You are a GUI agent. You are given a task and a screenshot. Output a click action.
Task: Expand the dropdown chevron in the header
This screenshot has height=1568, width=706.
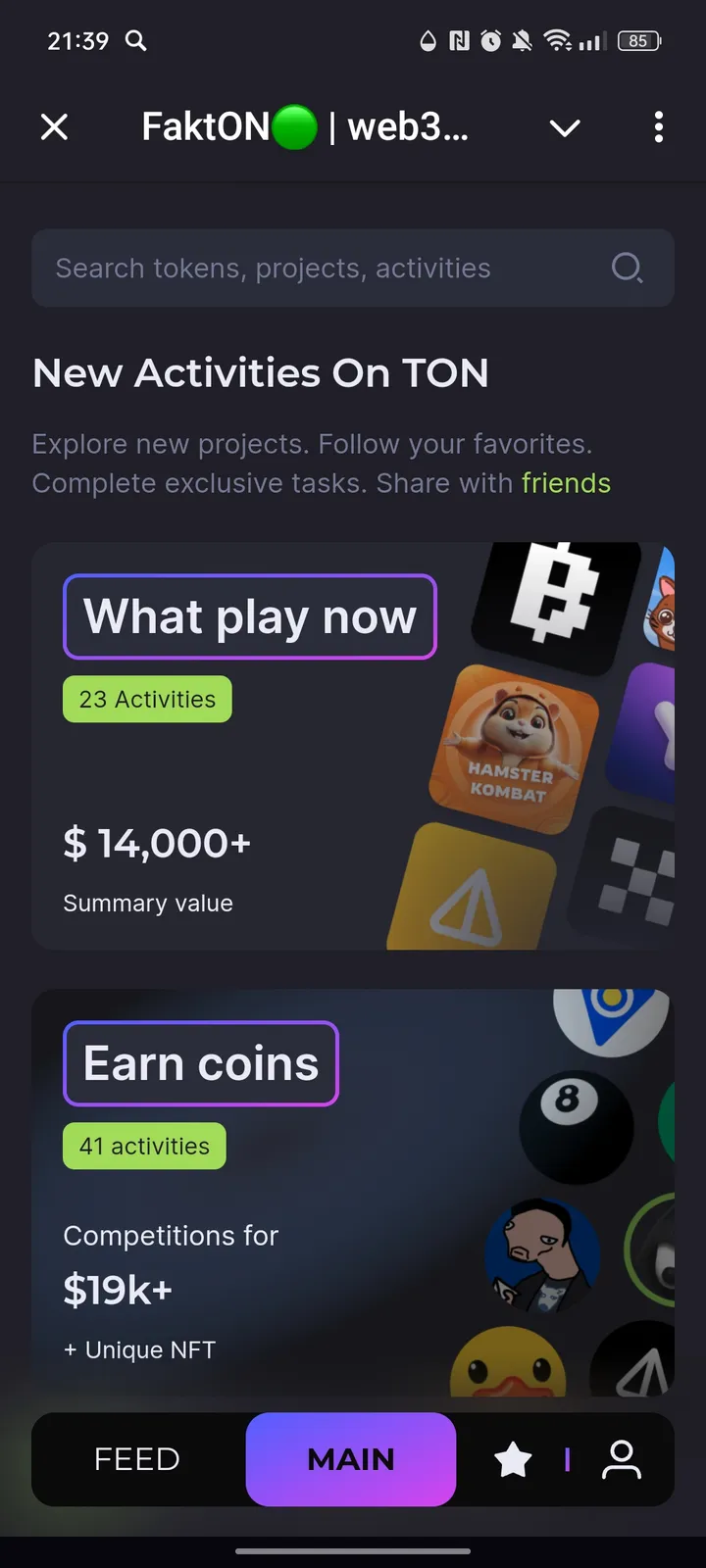click(565, 127)
